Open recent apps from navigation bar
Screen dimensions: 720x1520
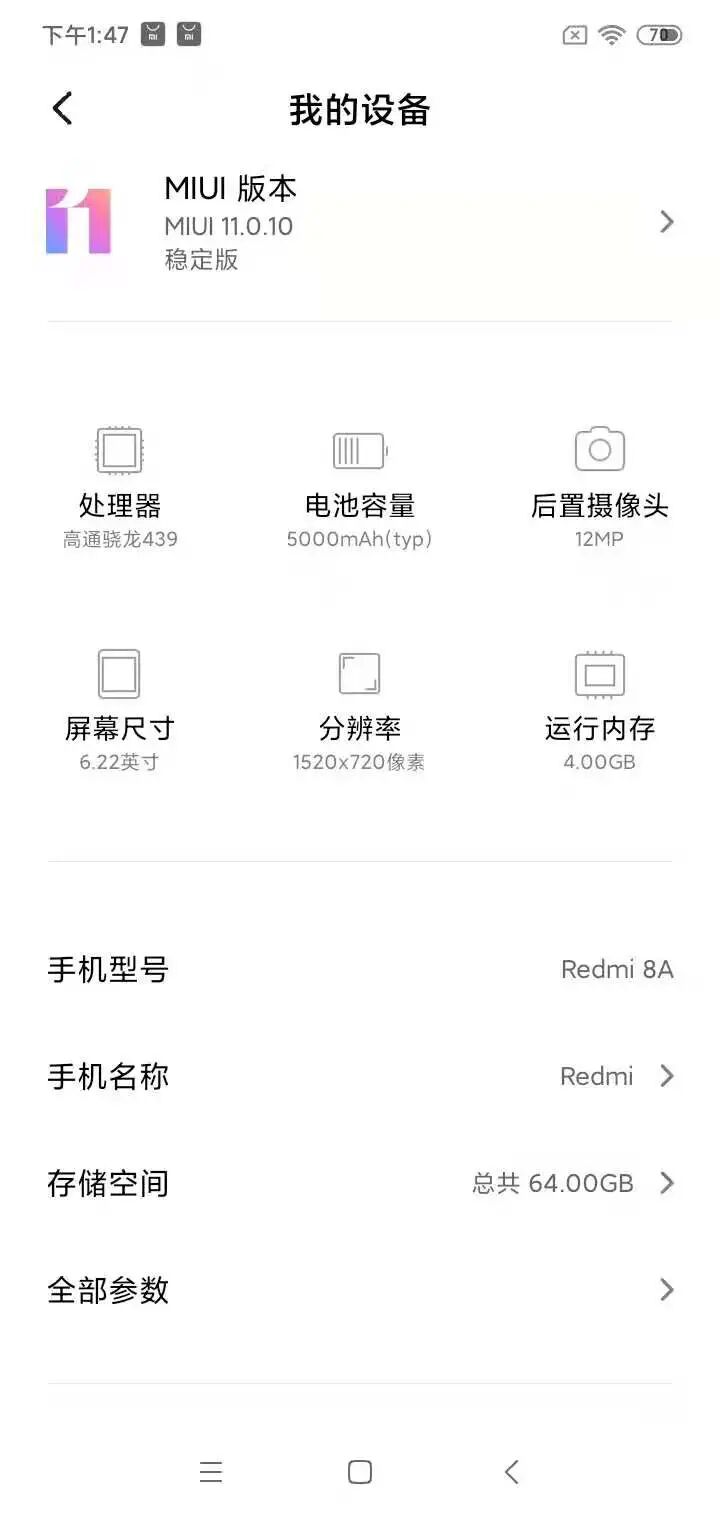coord(210,1472)
